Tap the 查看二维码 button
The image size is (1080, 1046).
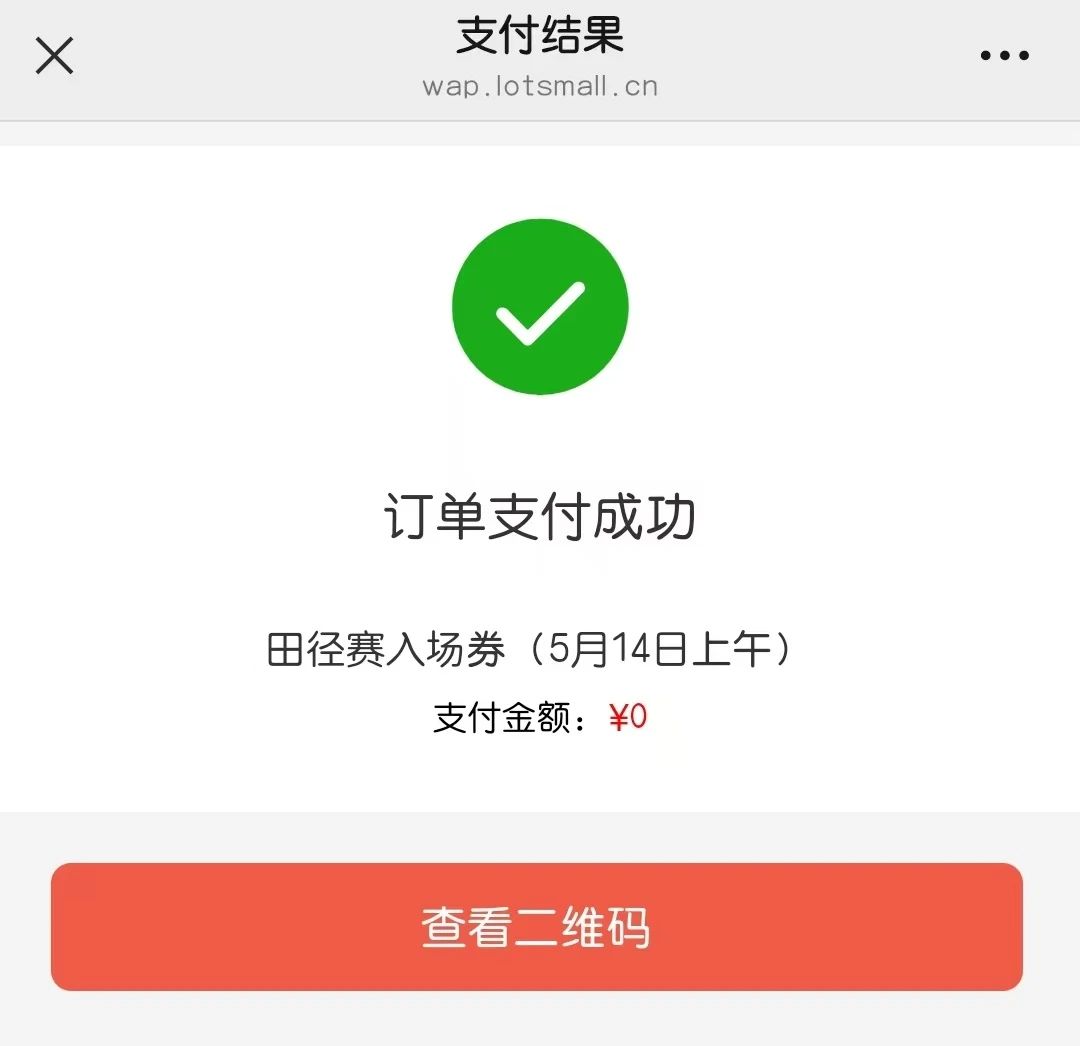coord(537,927)
